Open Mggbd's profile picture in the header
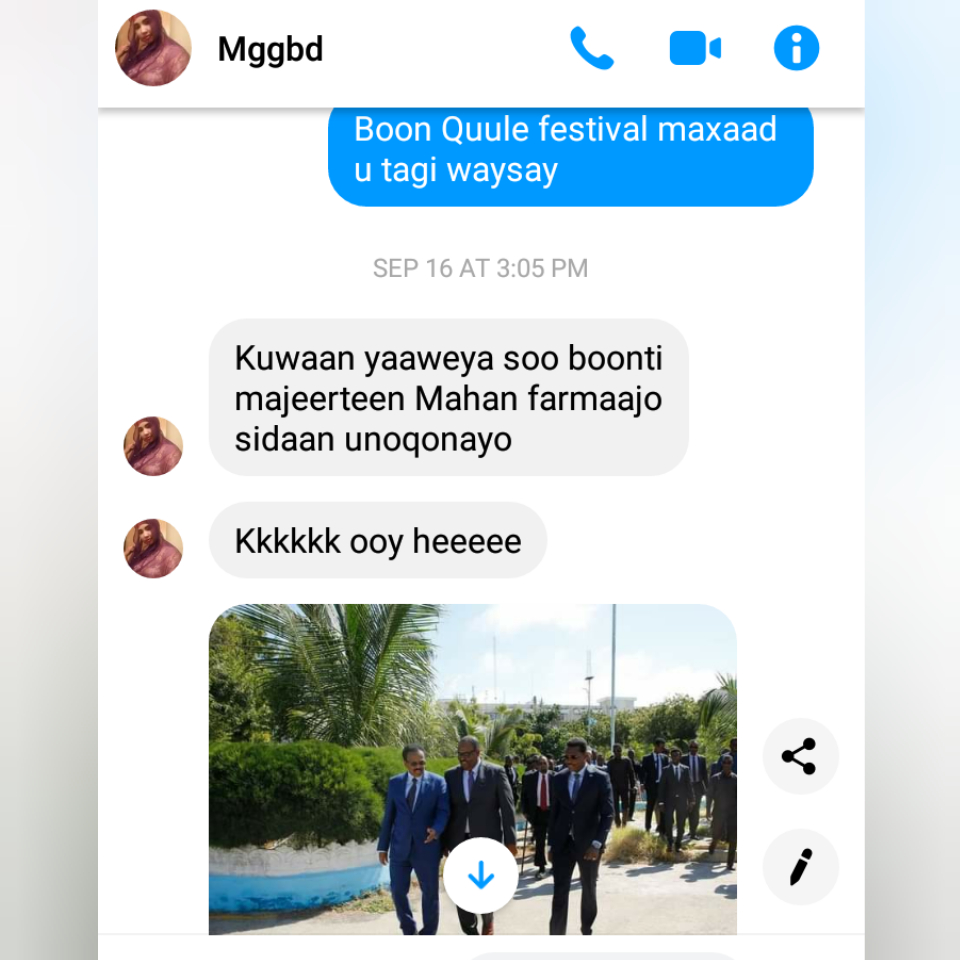The width and height of the screenshot is (960, 960). (153, 48)
